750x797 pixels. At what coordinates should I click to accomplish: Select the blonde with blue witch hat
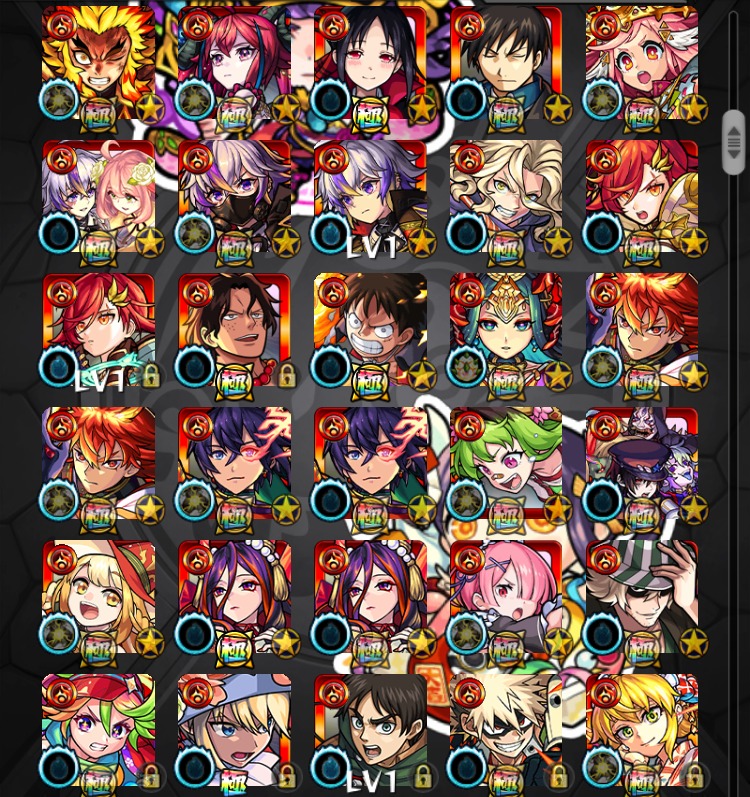pos(234,730)
